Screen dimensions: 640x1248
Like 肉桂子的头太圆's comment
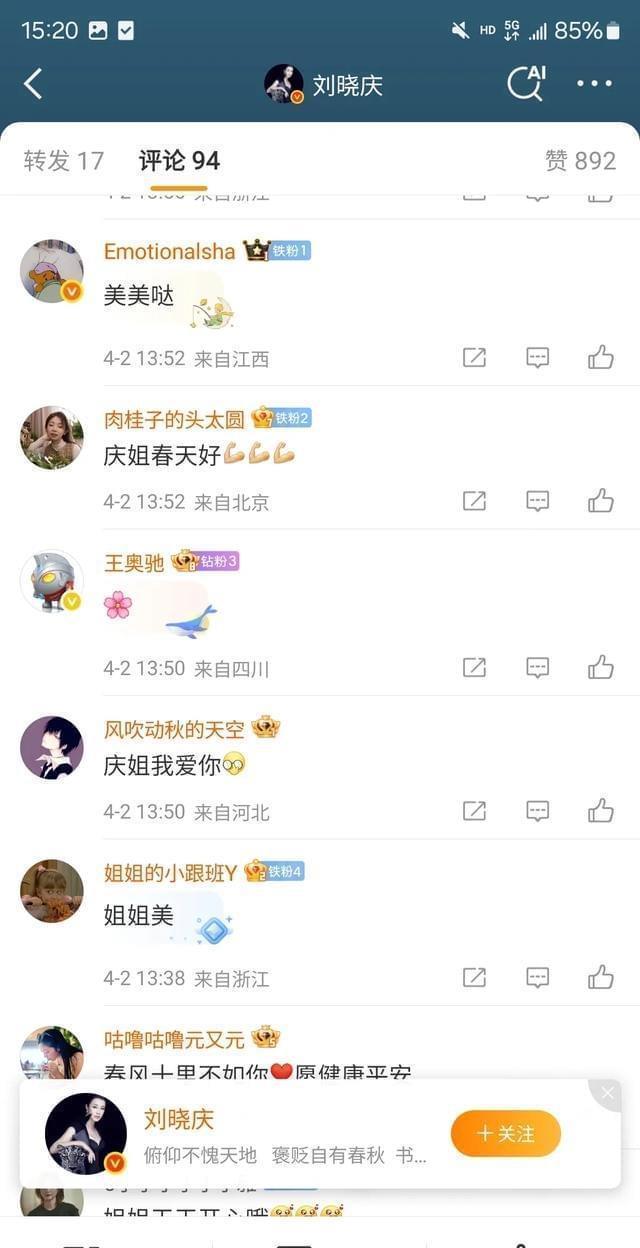point(600,501)
